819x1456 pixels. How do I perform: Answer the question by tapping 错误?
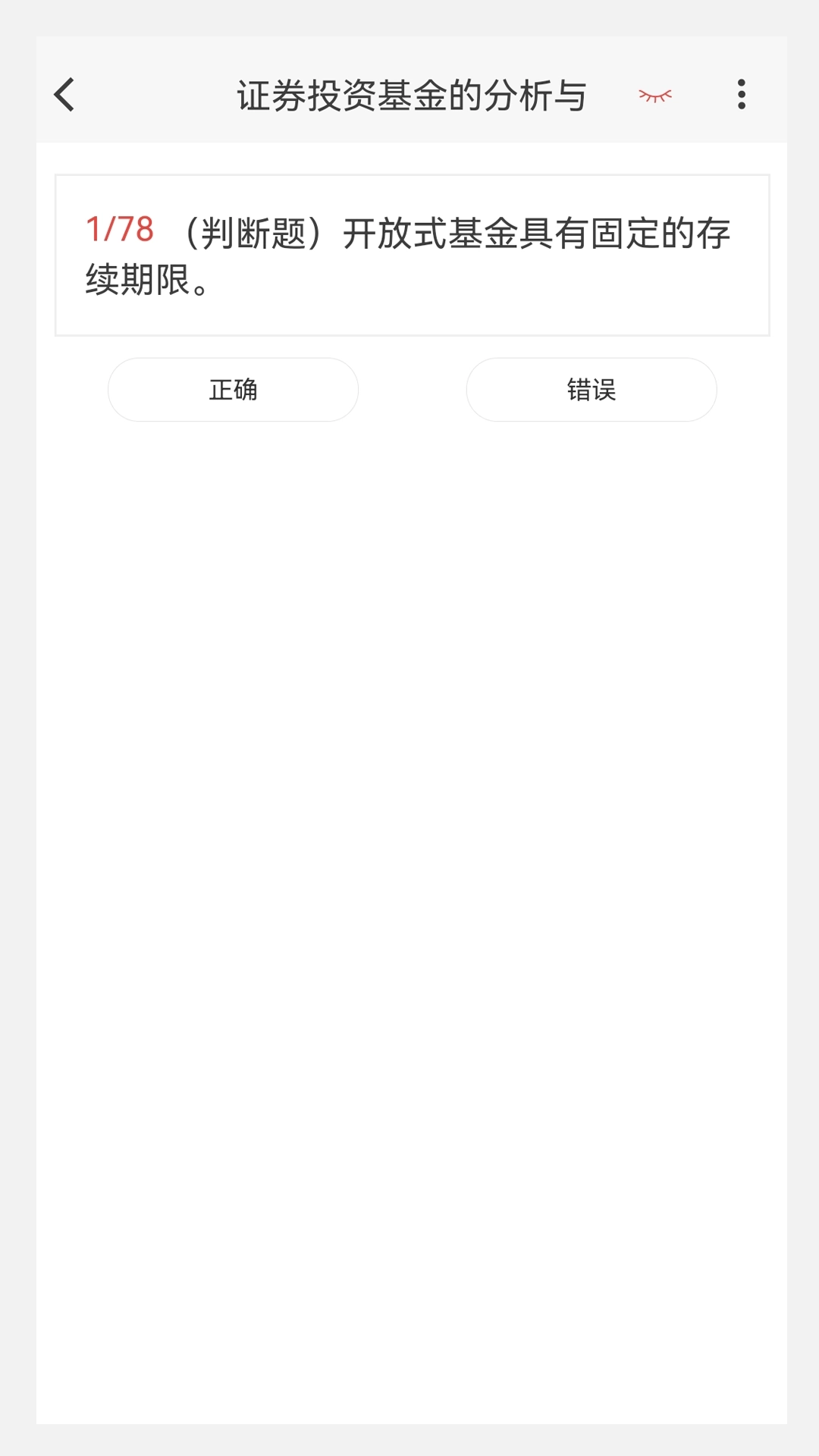pyautogui.click(x=591, y=390)
